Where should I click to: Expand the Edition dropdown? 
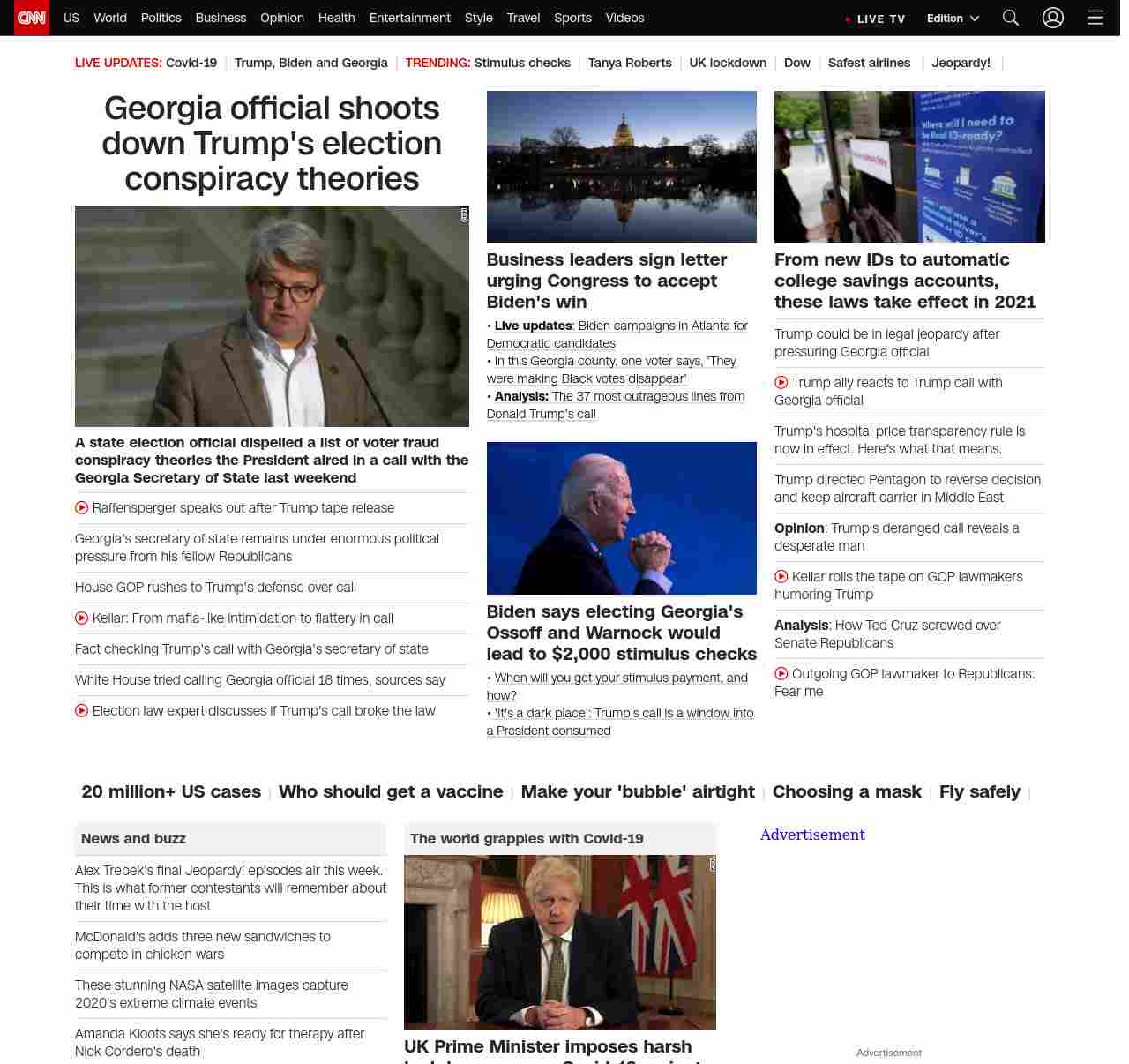click(x=953, y=19)
